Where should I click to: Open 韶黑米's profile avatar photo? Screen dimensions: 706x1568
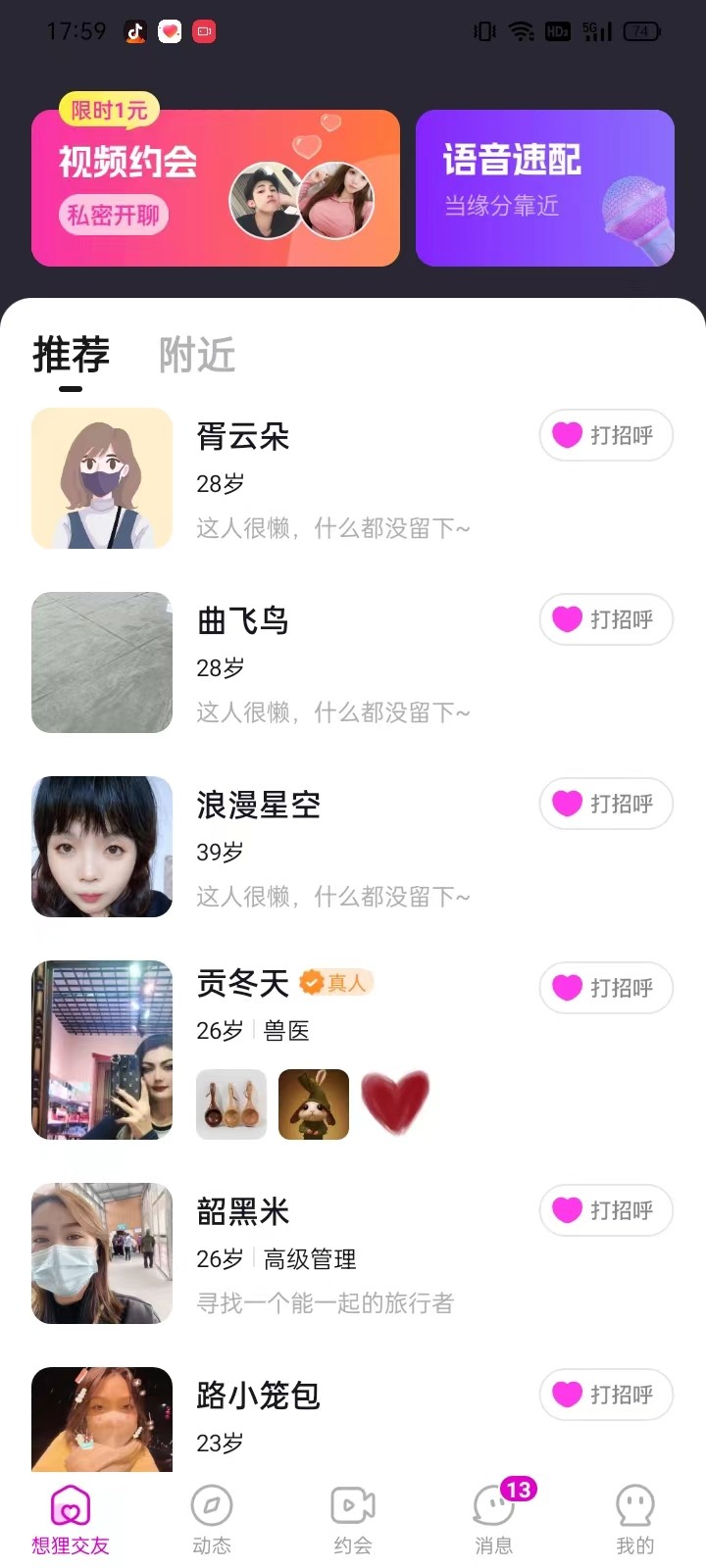point(101,1252)
